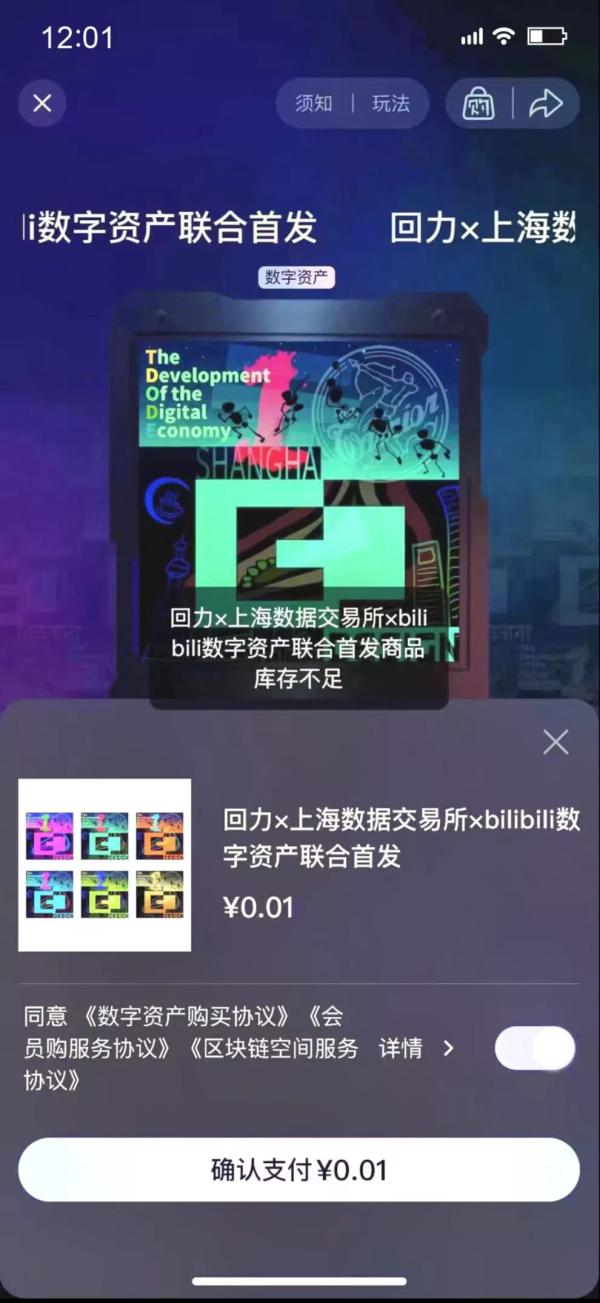Dismiss the payment sheet
The height and width of the screenshot is (1303, 600).
[555, 742]
